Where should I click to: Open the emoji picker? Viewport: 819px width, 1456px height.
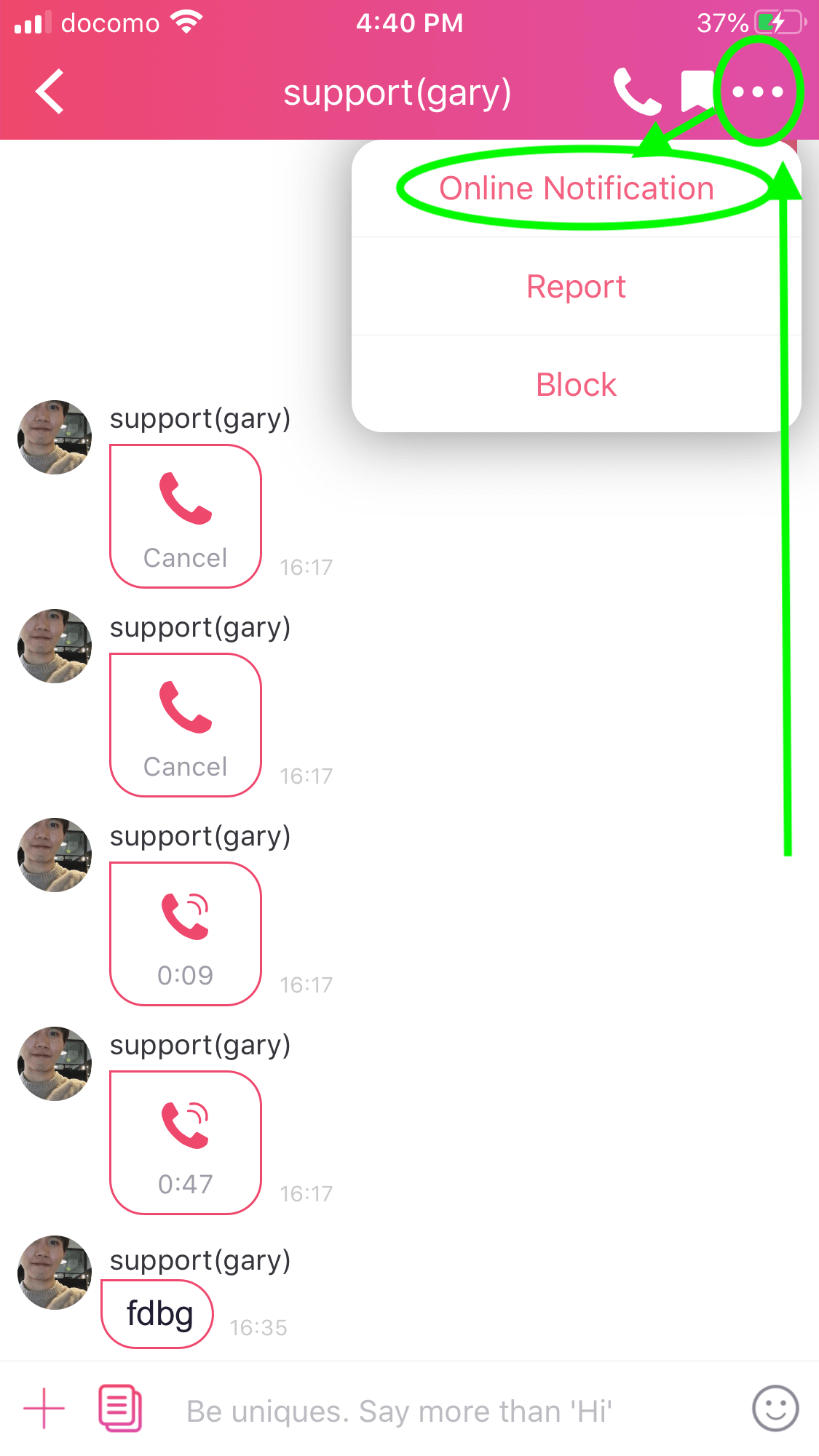tap(775, 1408)
